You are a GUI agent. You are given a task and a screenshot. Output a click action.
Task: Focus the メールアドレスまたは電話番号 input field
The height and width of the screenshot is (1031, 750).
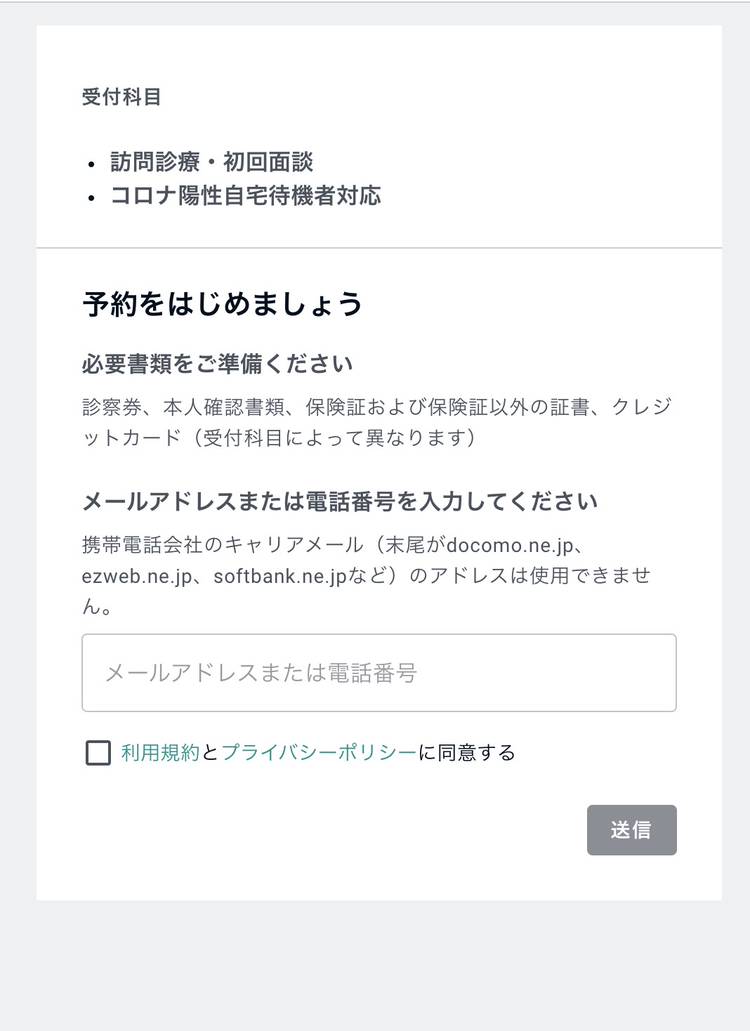point(379,672)
